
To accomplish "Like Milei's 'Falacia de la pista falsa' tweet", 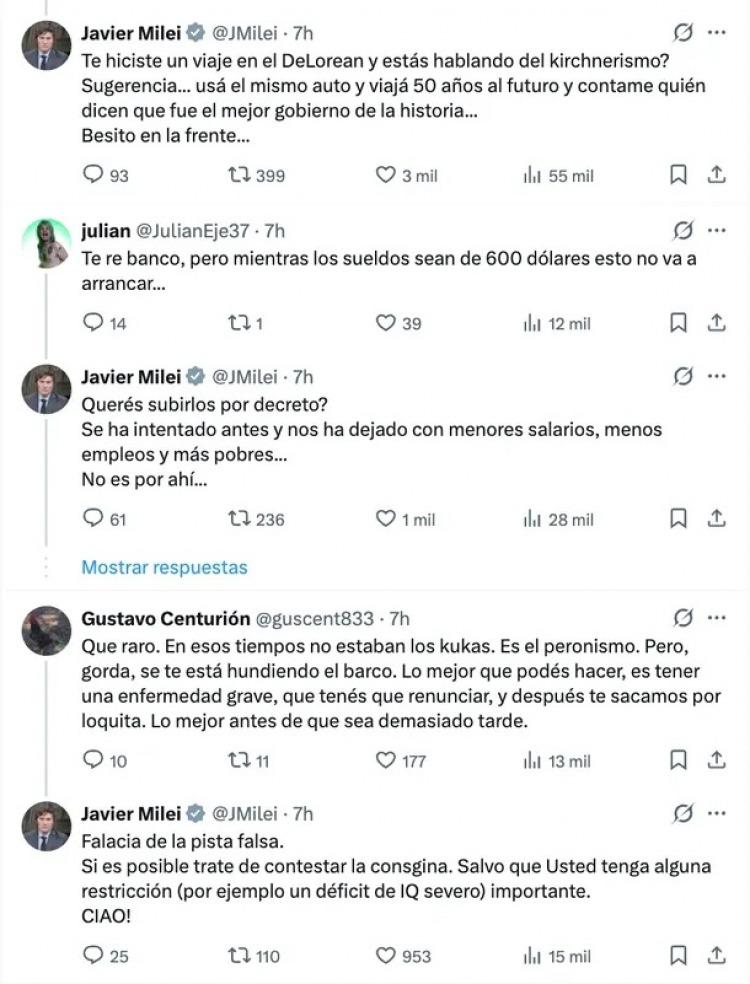I will [386, 956].
